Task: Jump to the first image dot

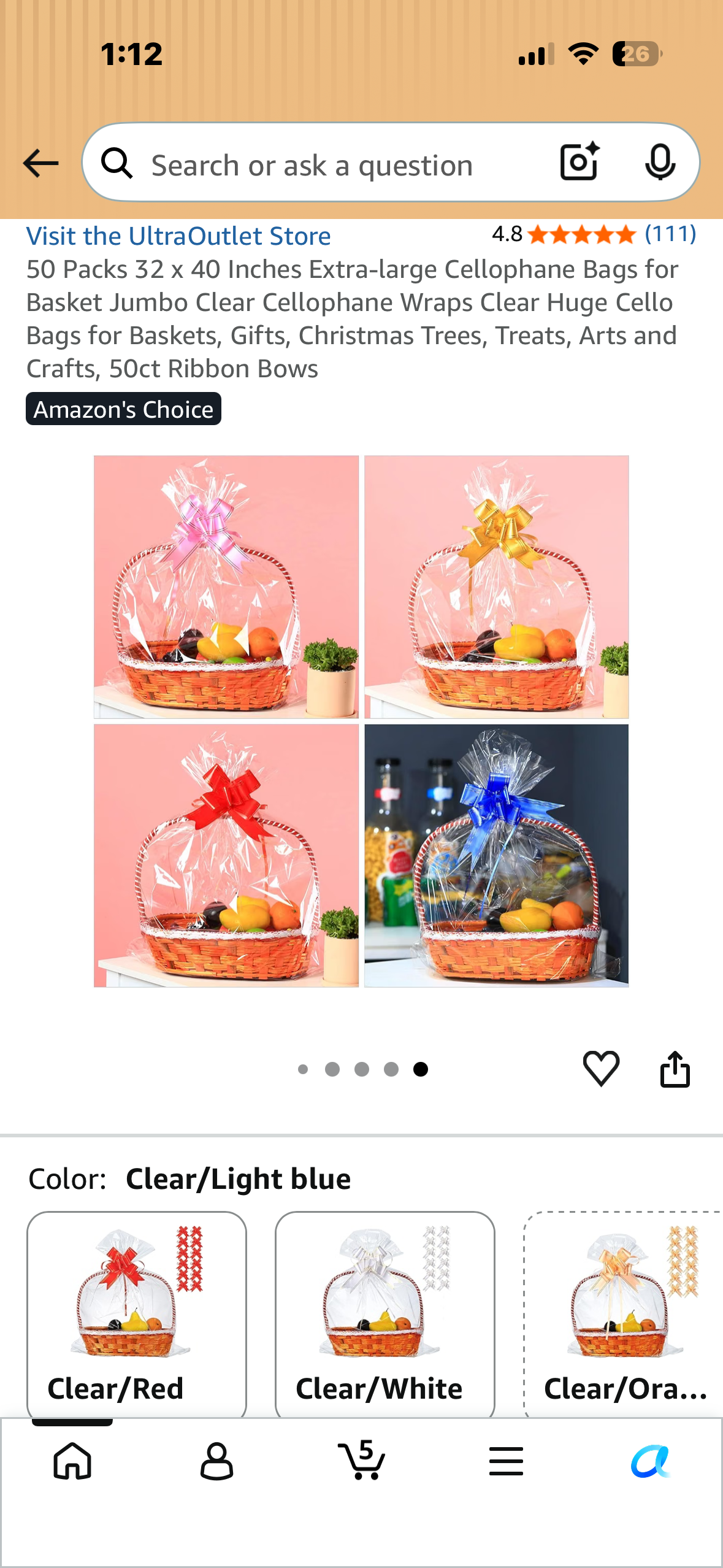Action: click(x=302, y=1069)
